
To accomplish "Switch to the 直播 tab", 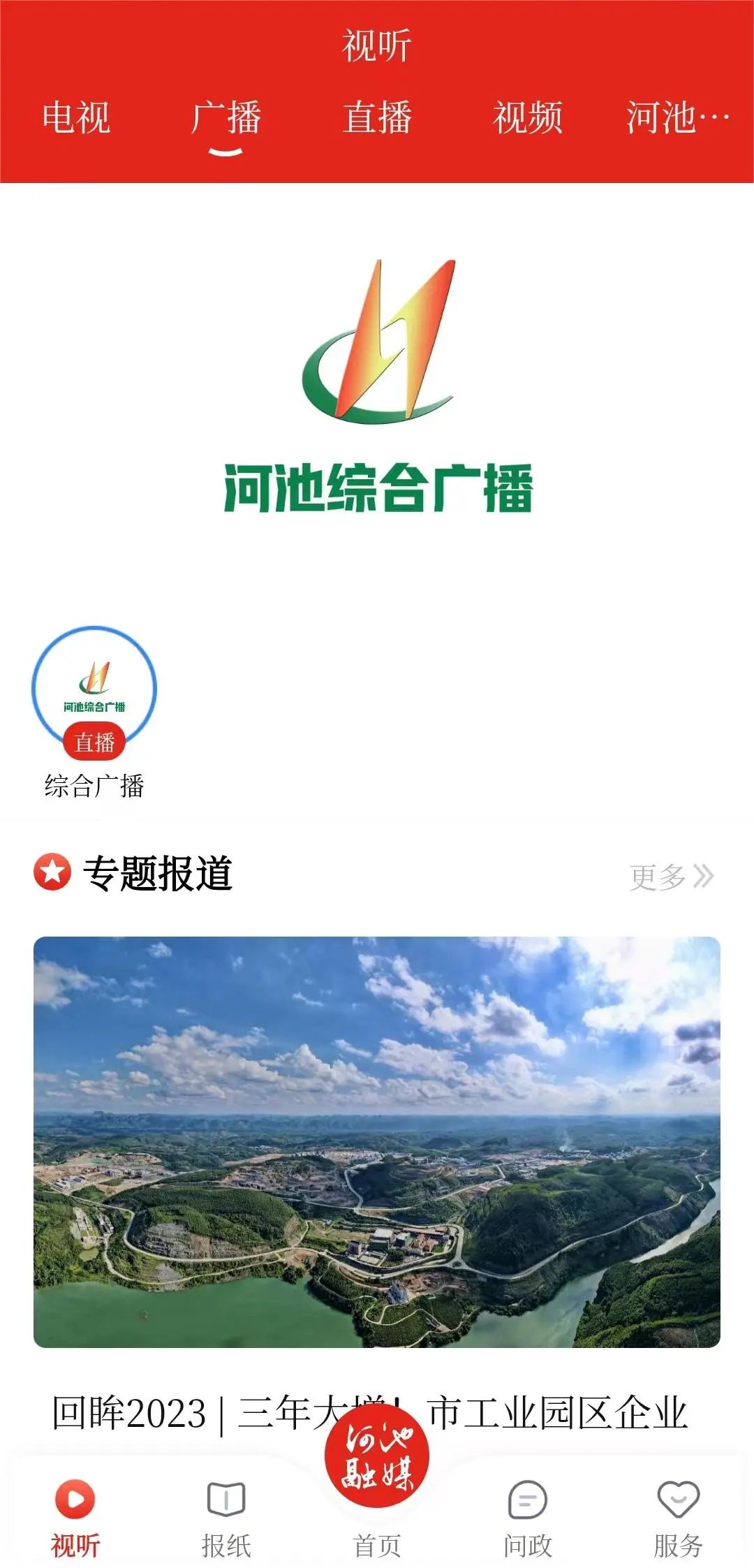I will click(x=377, y=118).
